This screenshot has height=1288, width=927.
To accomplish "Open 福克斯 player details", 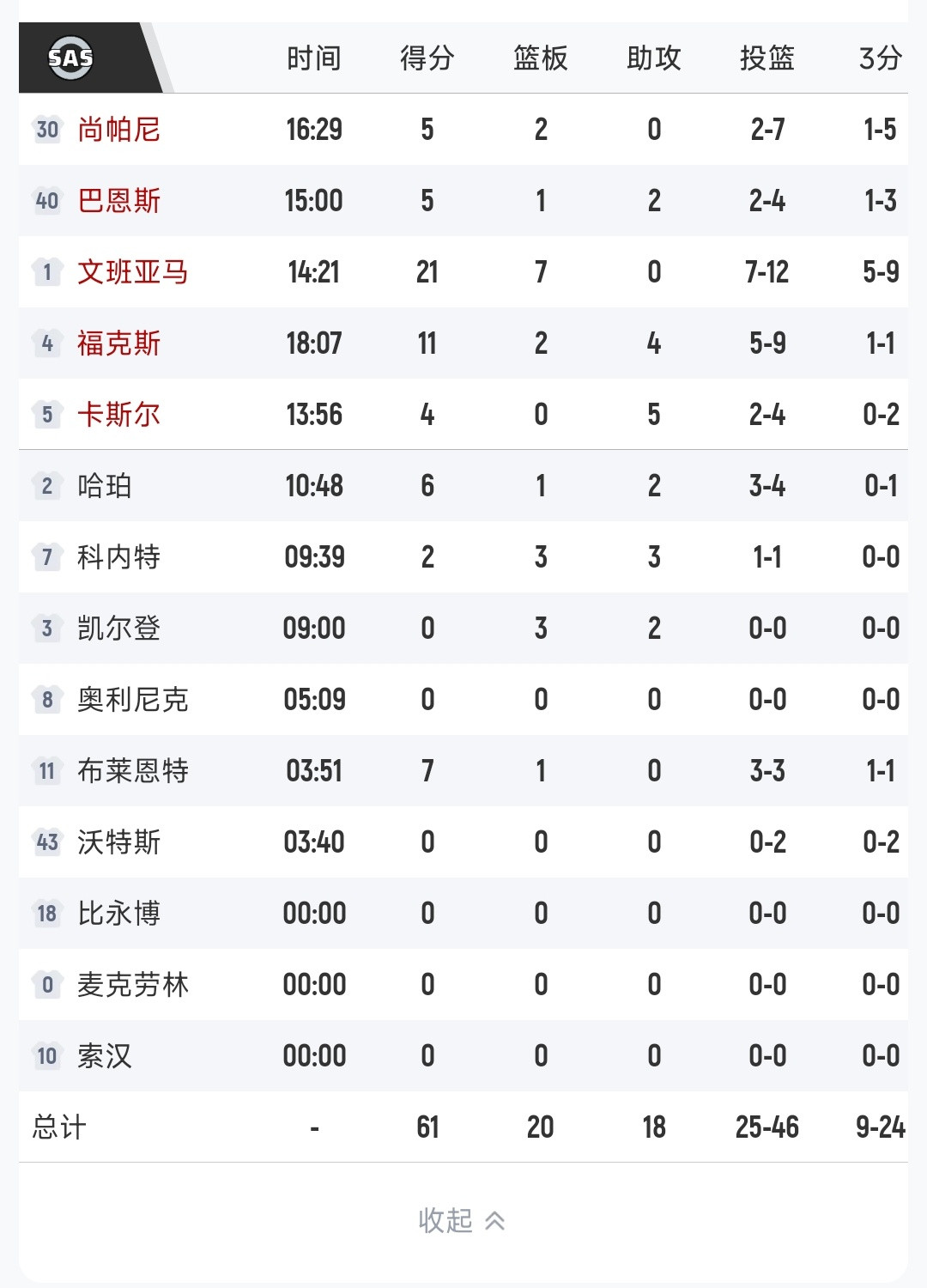I will [120, 343].
